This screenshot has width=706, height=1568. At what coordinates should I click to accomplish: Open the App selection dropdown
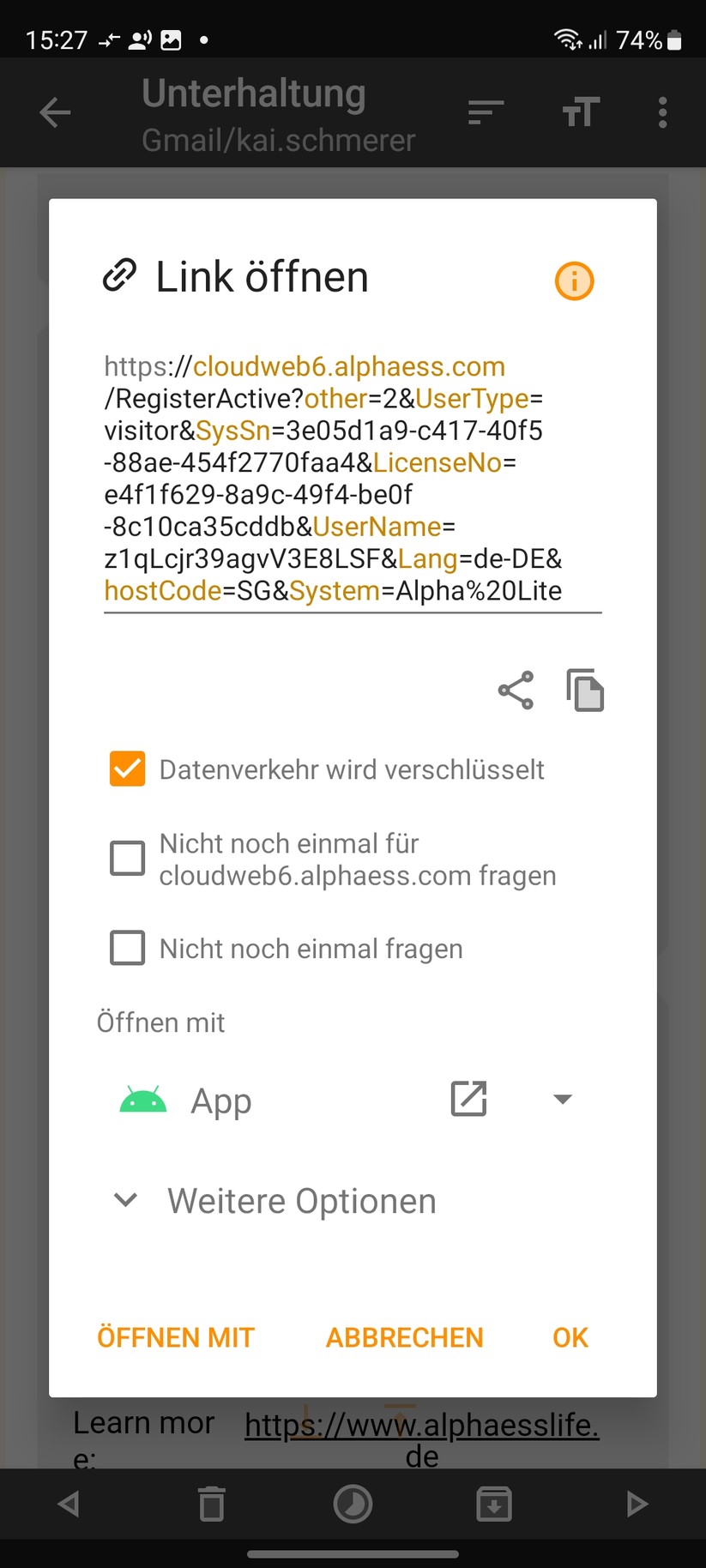tap(563, 1099)
